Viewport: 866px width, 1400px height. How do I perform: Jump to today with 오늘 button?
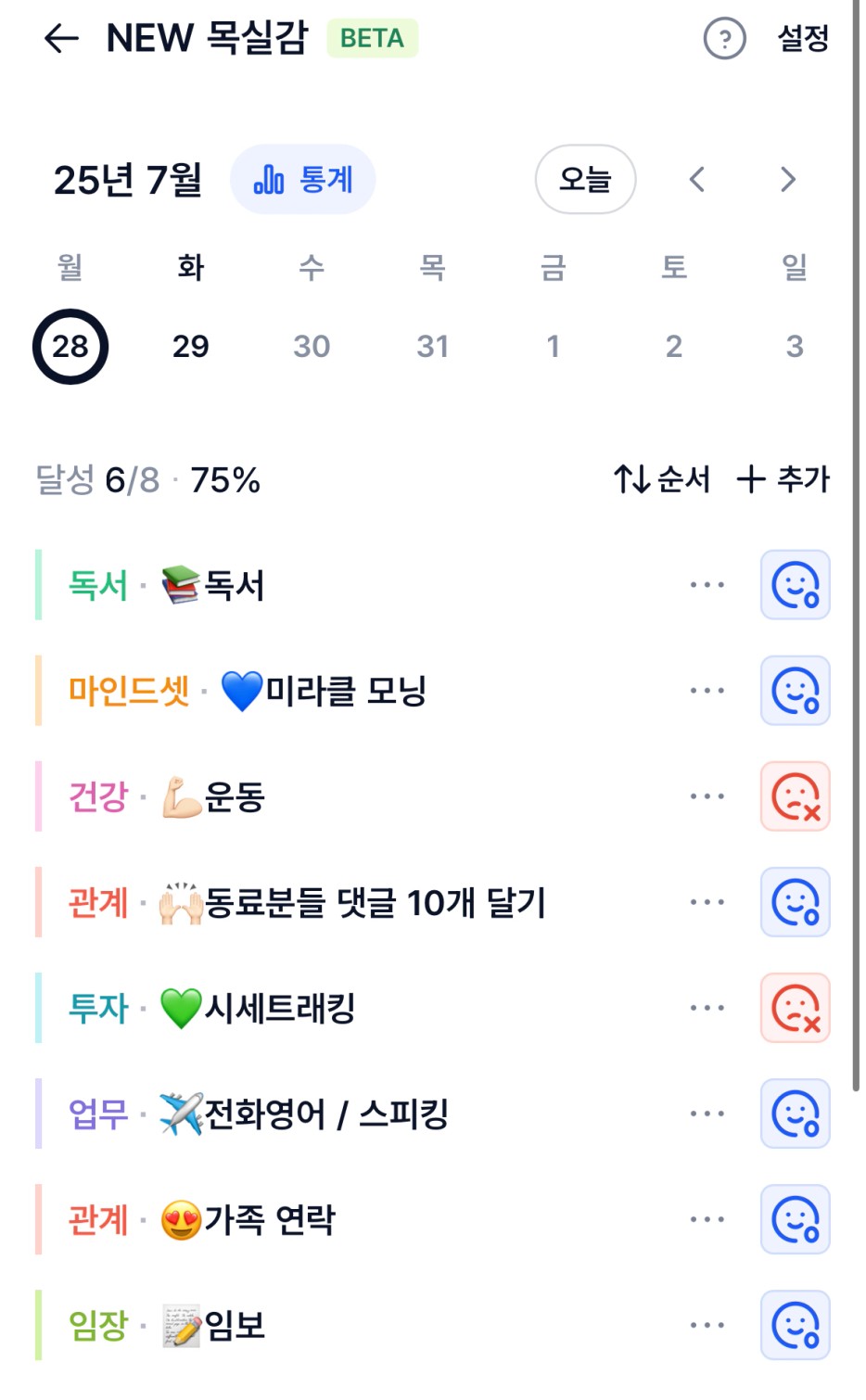coord(585,179)
